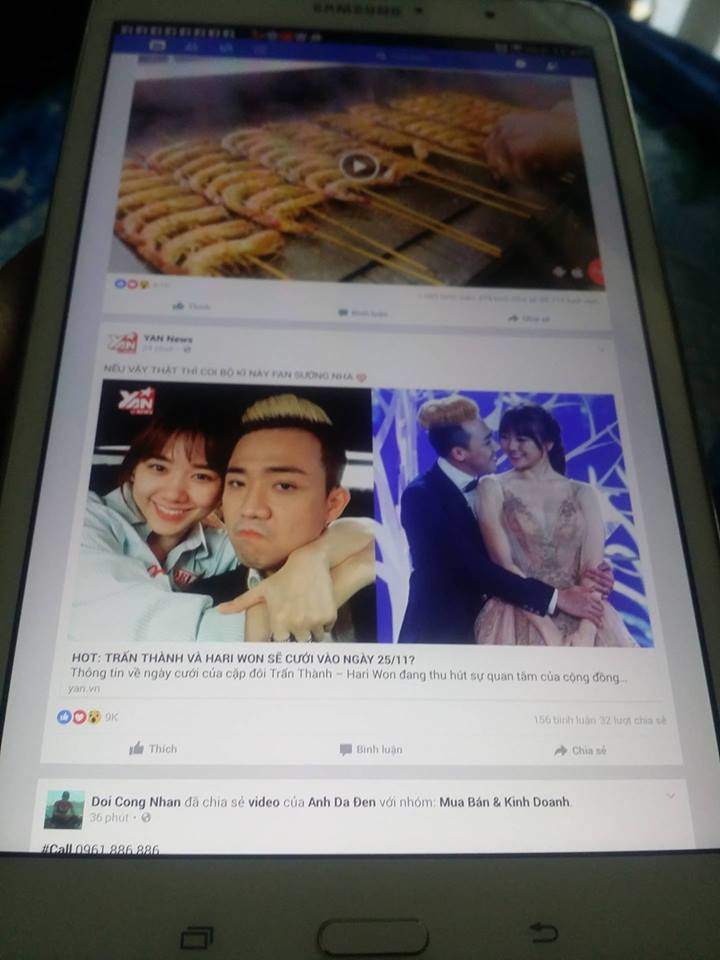Tap Doi Cong Nhan's profile picture

63,809
